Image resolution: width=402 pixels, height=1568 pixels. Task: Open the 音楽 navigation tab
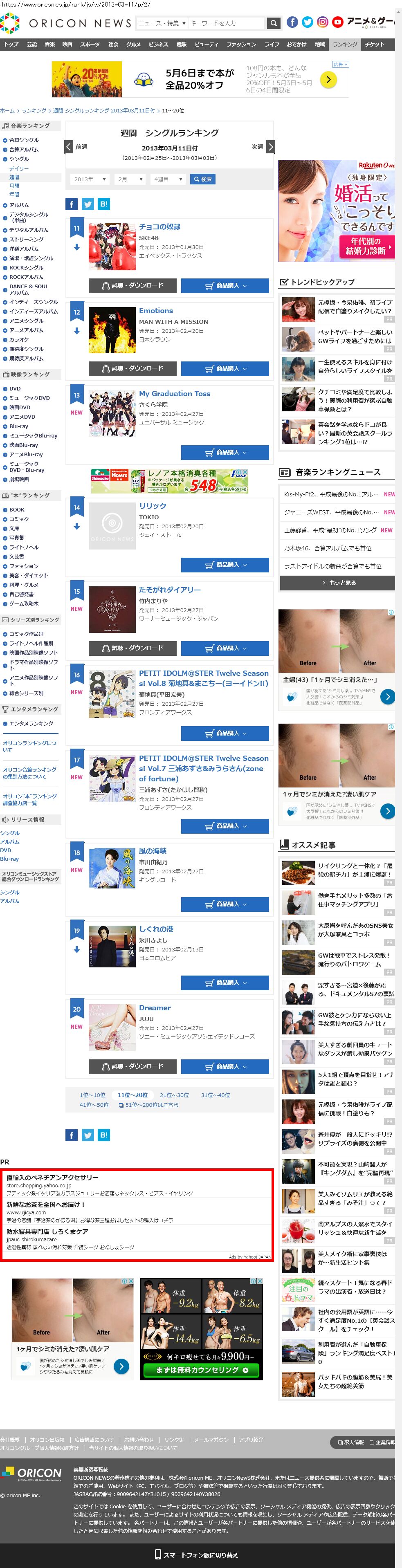(50, 45)
